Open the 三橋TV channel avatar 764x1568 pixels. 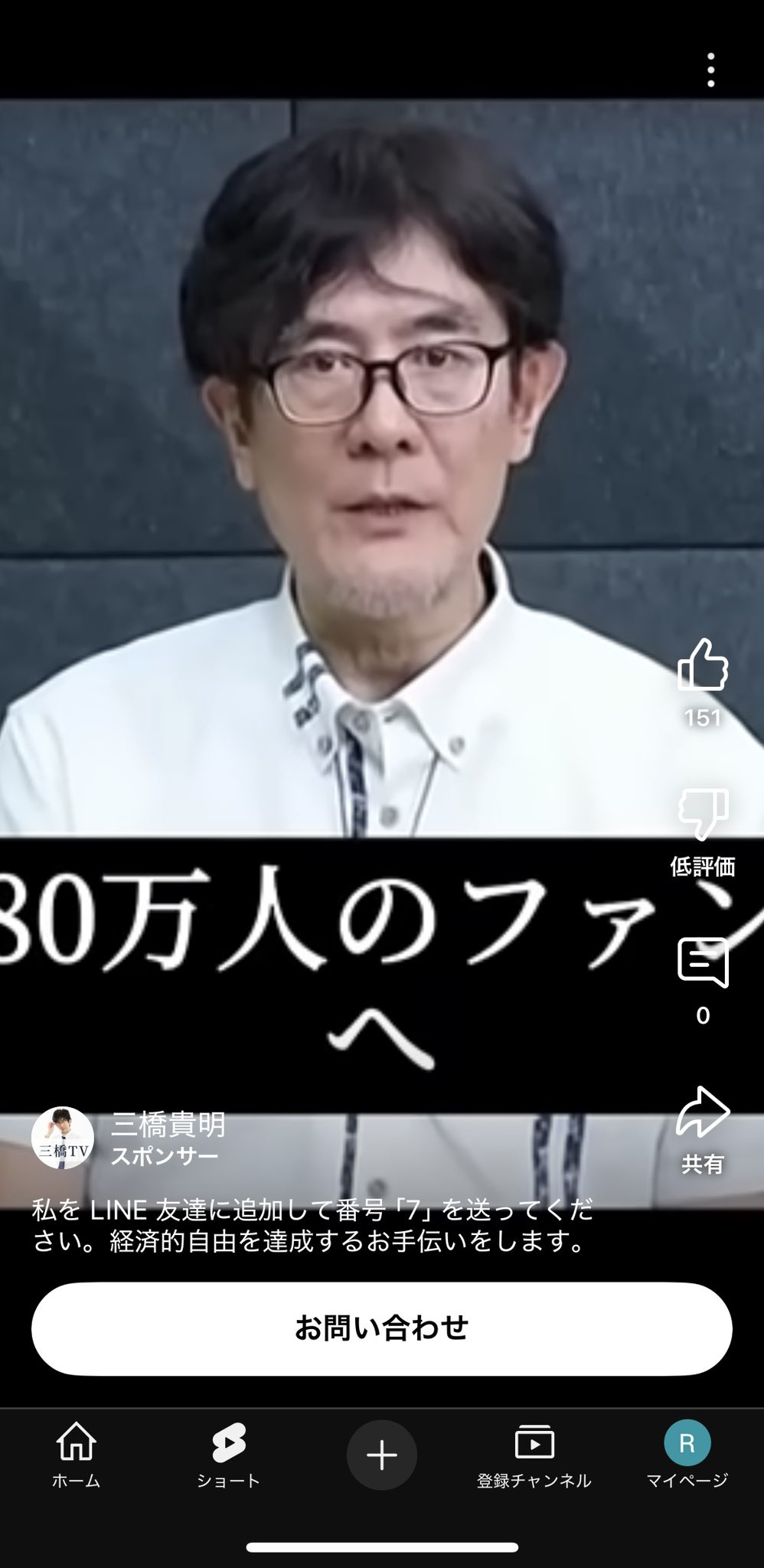point(63,1138)
